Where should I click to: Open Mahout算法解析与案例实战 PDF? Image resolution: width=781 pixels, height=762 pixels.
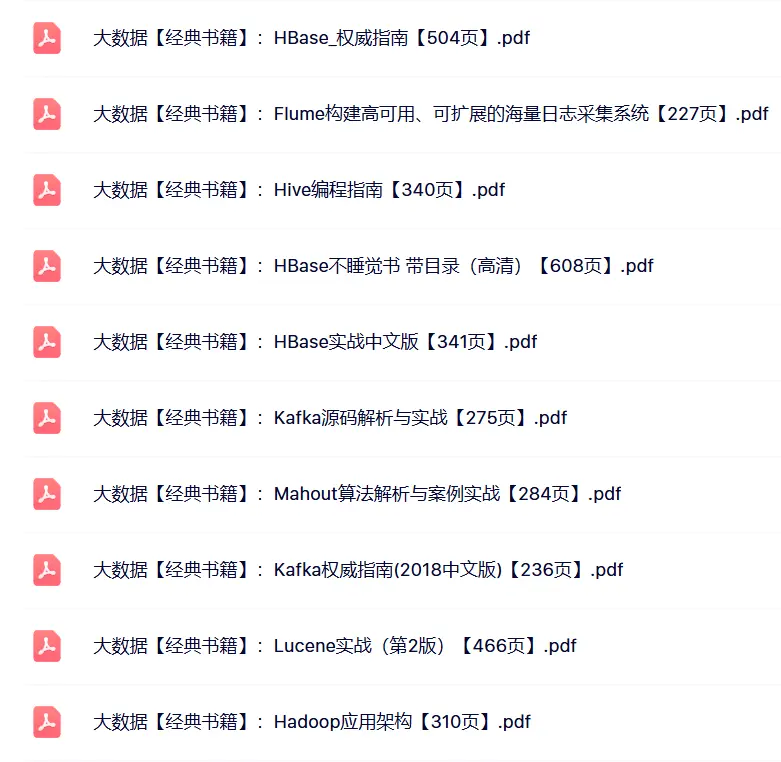357,494
